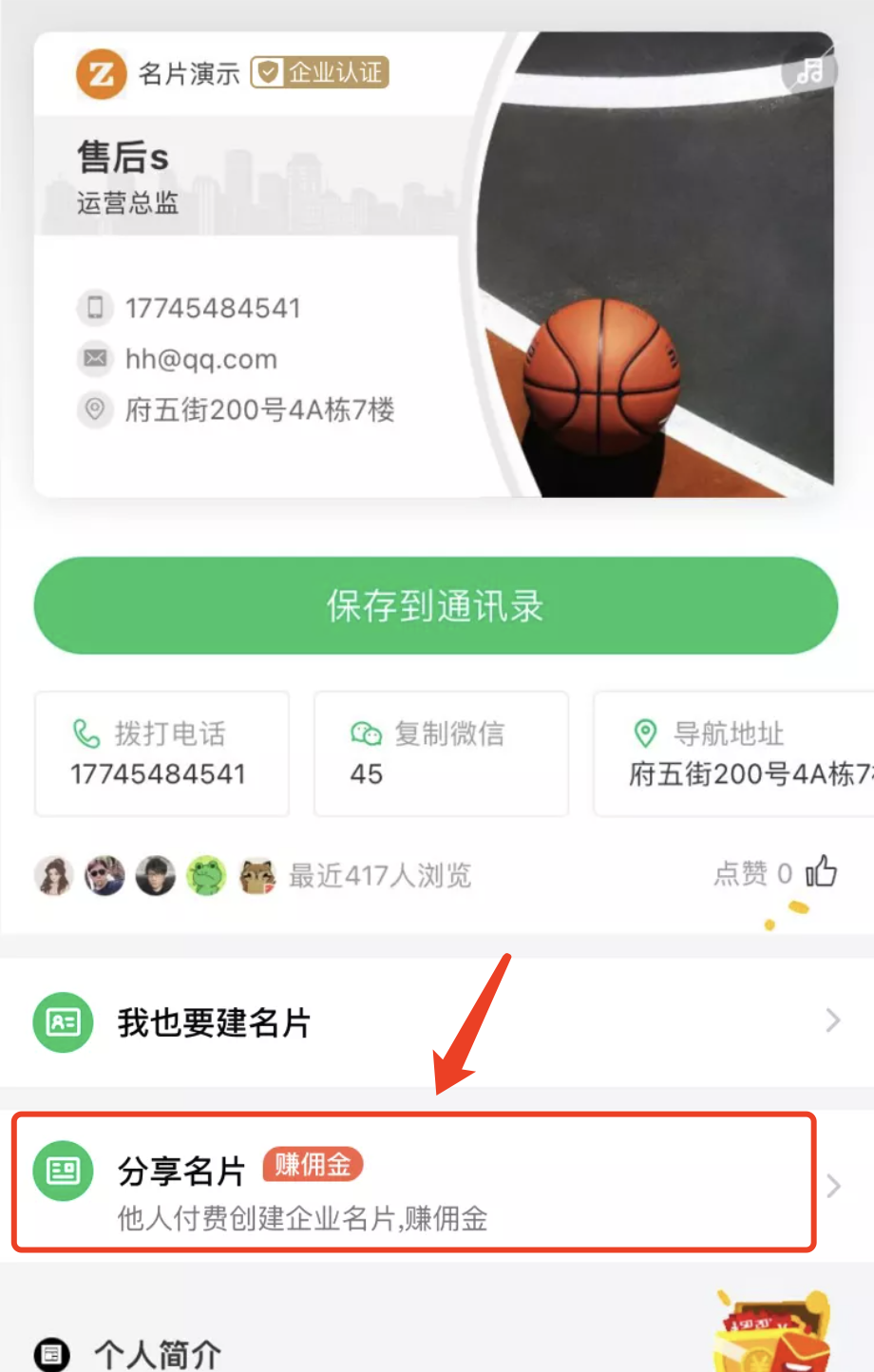Open 分享名片 to earn commission

(415, 1184)
